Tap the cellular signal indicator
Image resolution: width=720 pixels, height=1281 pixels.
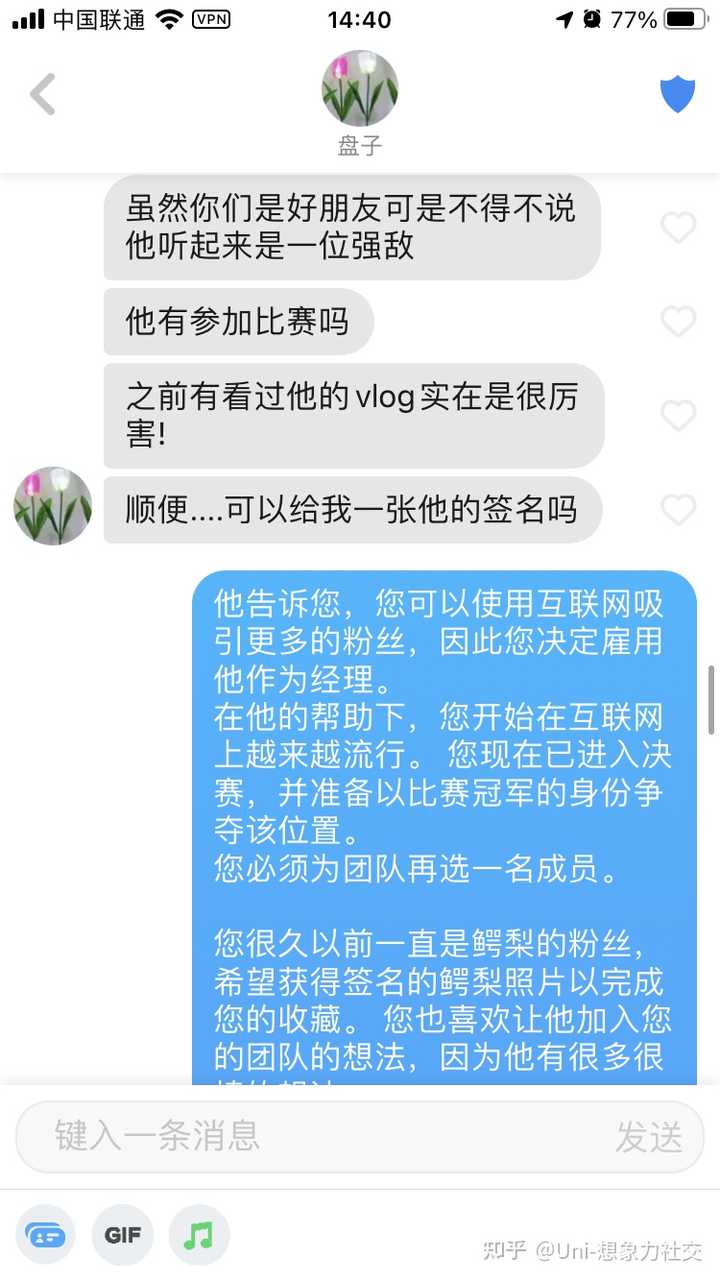[26, 17]
